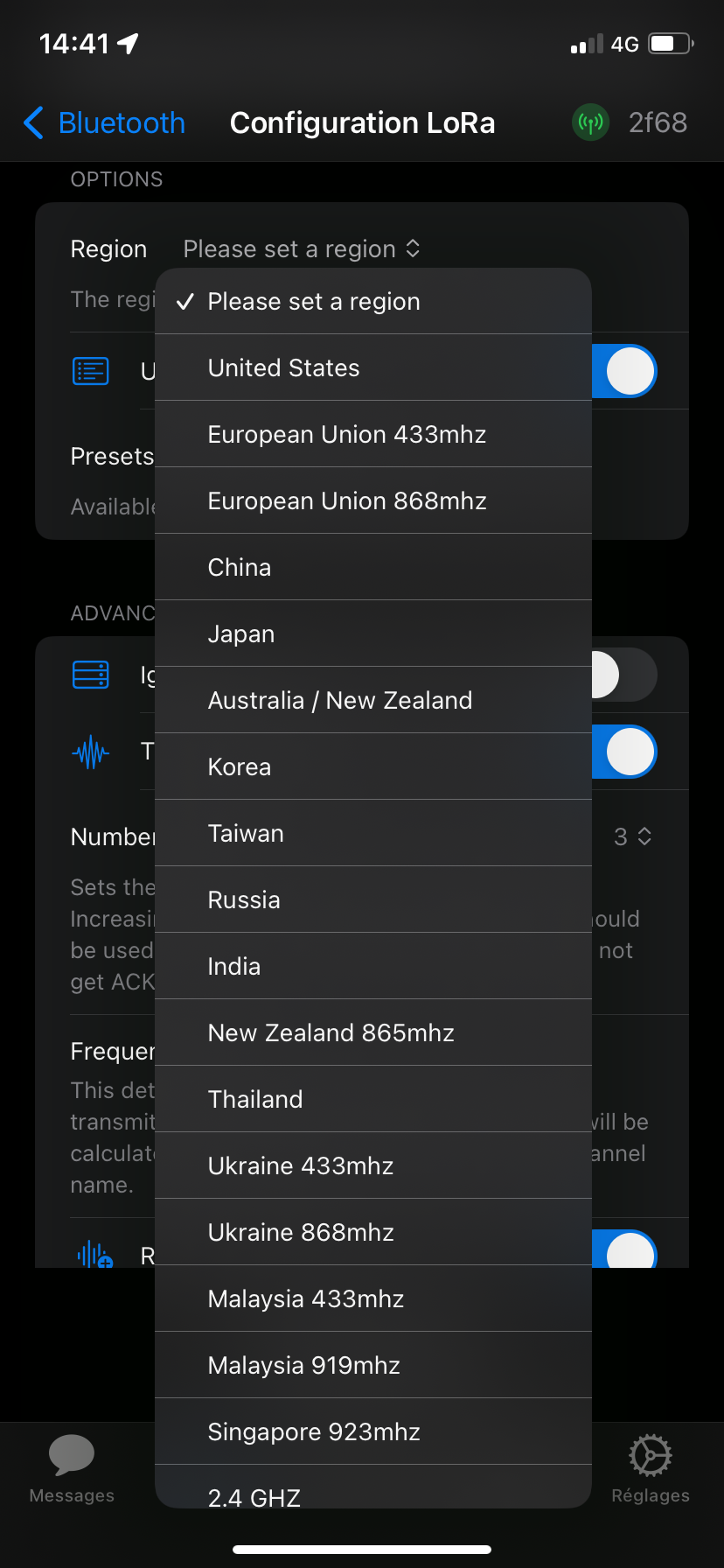724x1568 pixels.
Task: Choose Korea in the region menu
Action: coord(373,766)
